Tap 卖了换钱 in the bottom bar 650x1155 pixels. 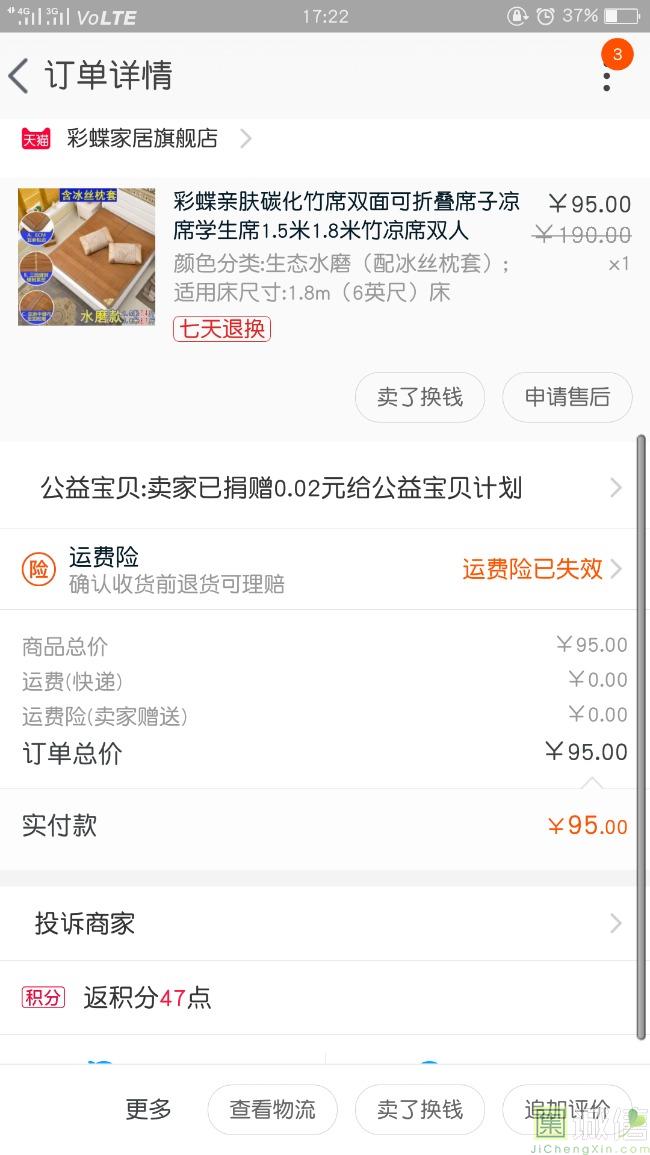(419, 1109)
